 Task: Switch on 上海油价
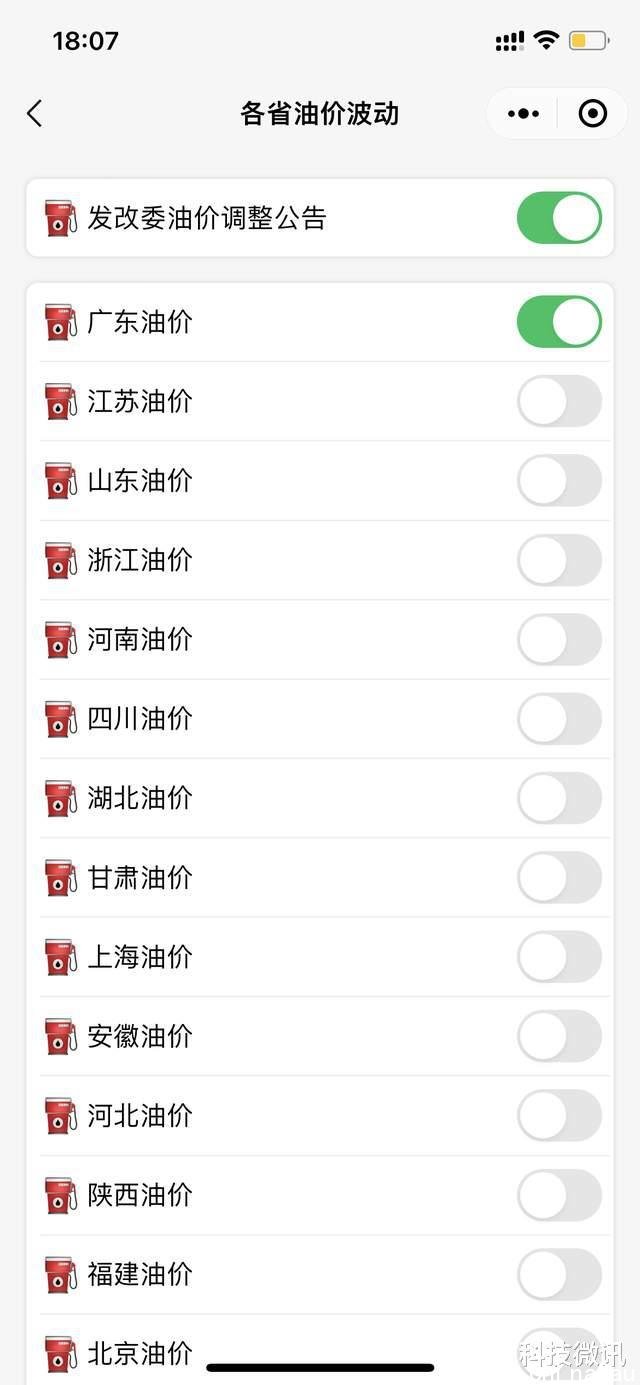point(559,957)
